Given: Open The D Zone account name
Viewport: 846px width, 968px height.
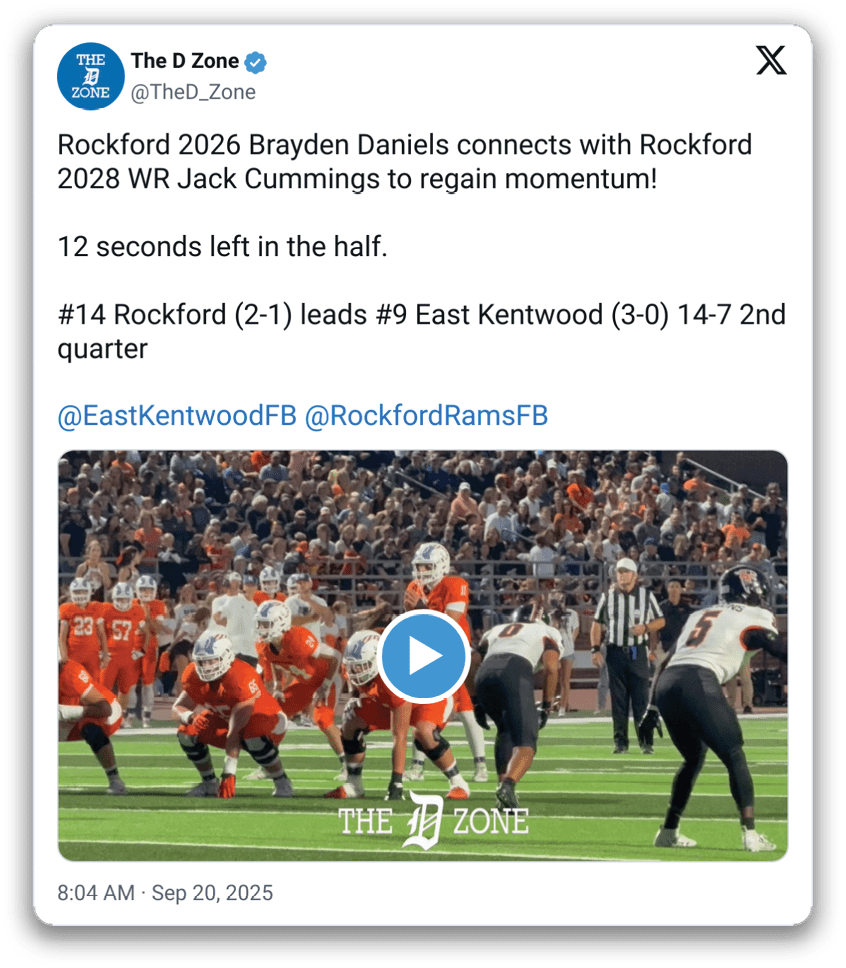Looking at the screenshot, I should tap(185, 61).
